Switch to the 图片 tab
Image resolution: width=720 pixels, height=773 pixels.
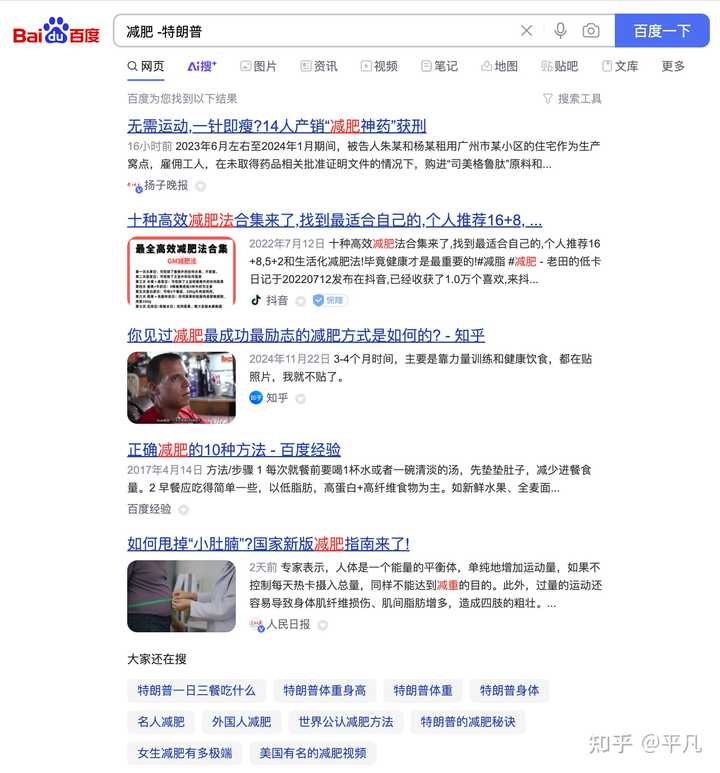[258, 66]
